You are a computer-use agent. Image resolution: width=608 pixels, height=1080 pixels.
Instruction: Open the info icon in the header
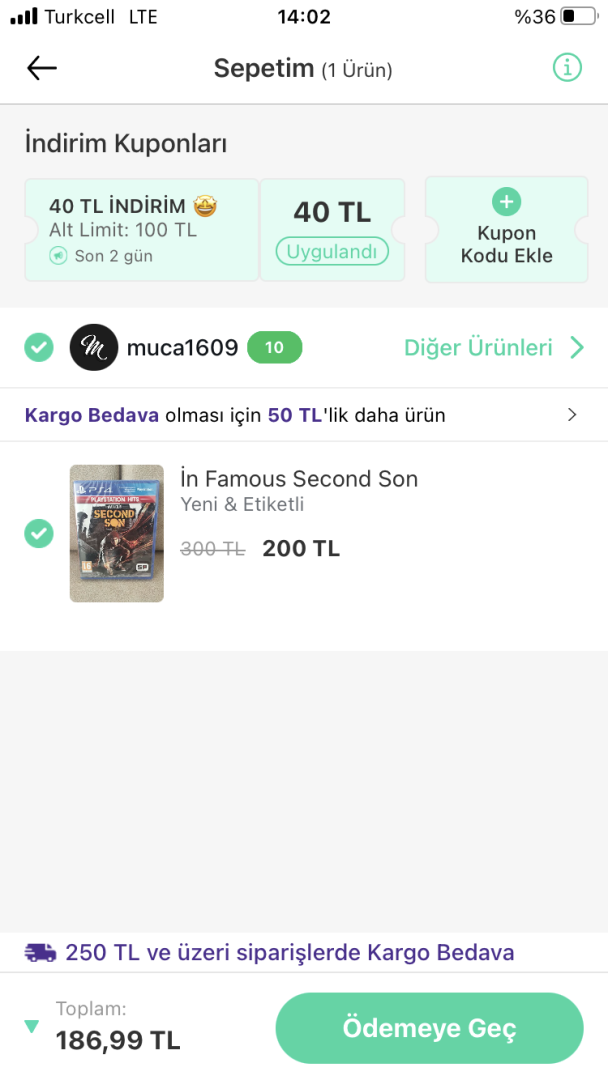point(567,68)
